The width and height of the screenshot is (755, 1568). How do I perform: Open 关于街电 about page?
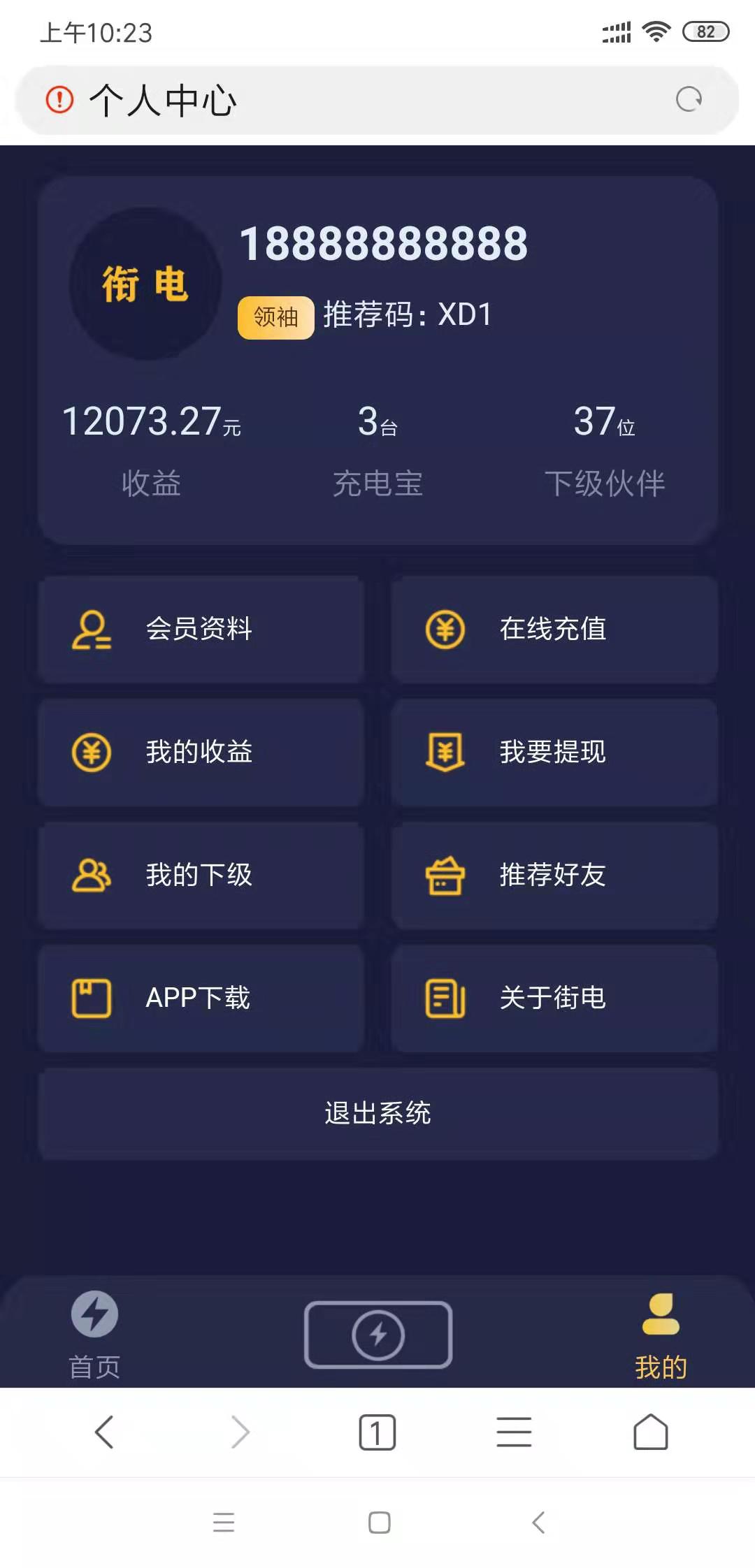tap(554, 998)
